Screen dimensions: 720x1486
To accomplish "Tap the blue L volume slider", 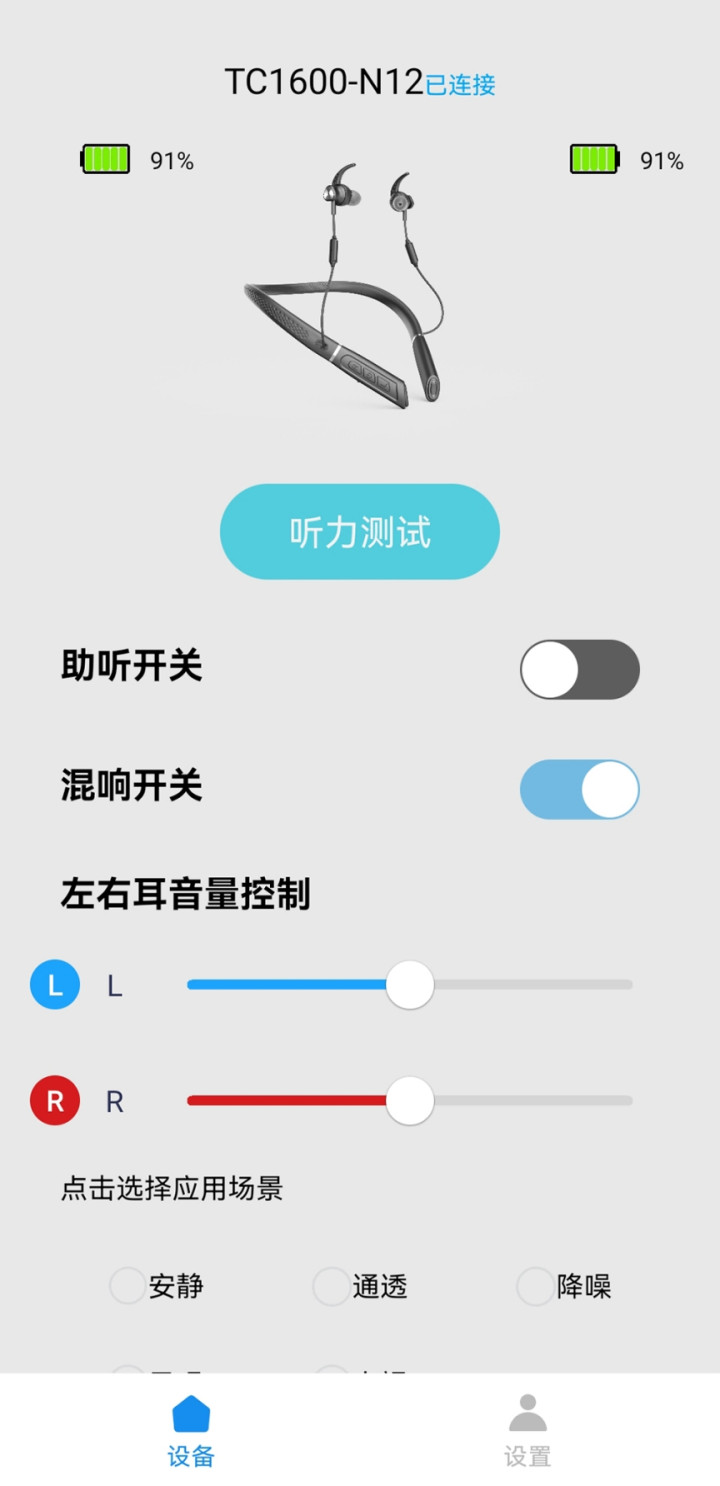I will 410,985.
